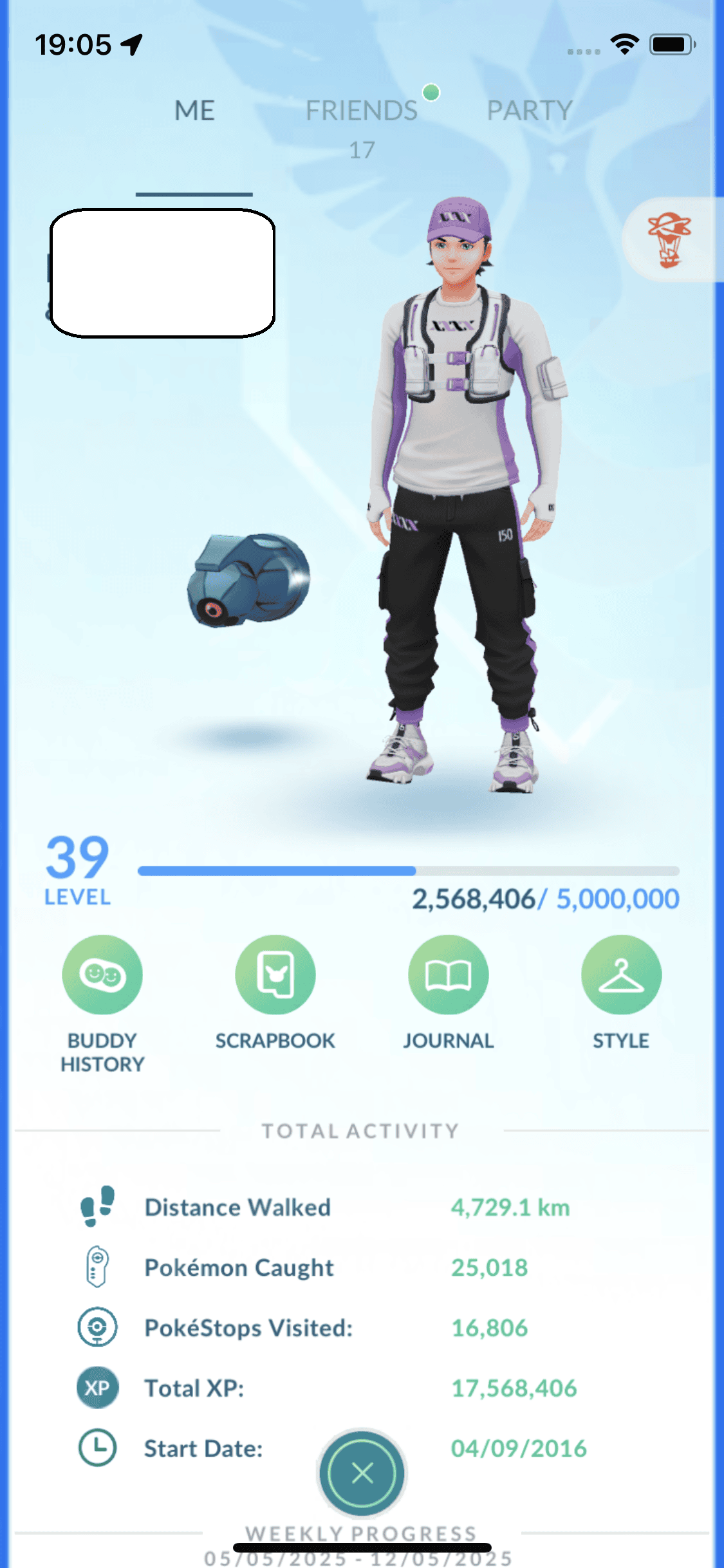Select the Me tab
Image resolution: width=724 pixels, height=1568 pixels.
tap(194, 111)
